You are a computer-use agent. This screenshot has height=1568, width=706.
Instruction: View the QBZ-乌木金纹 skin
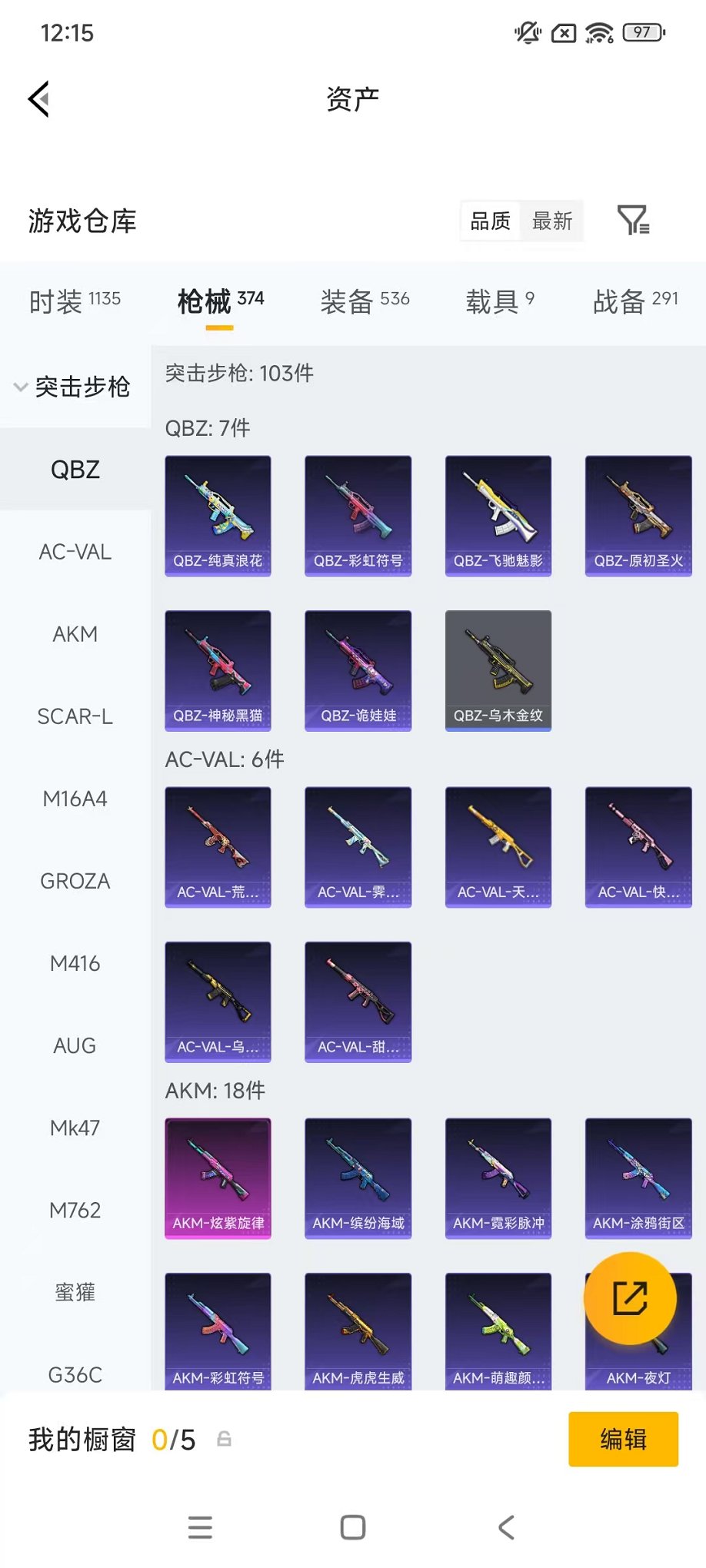(x=498, y=670)
